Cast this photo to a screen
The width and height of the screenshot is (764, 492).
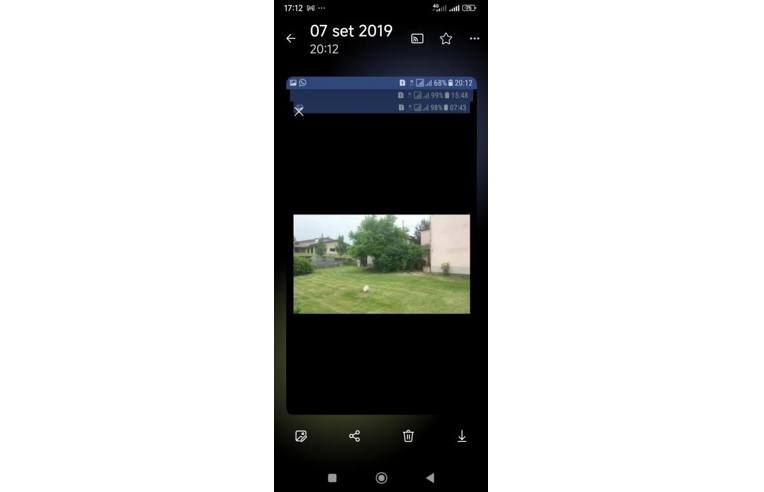417,39
